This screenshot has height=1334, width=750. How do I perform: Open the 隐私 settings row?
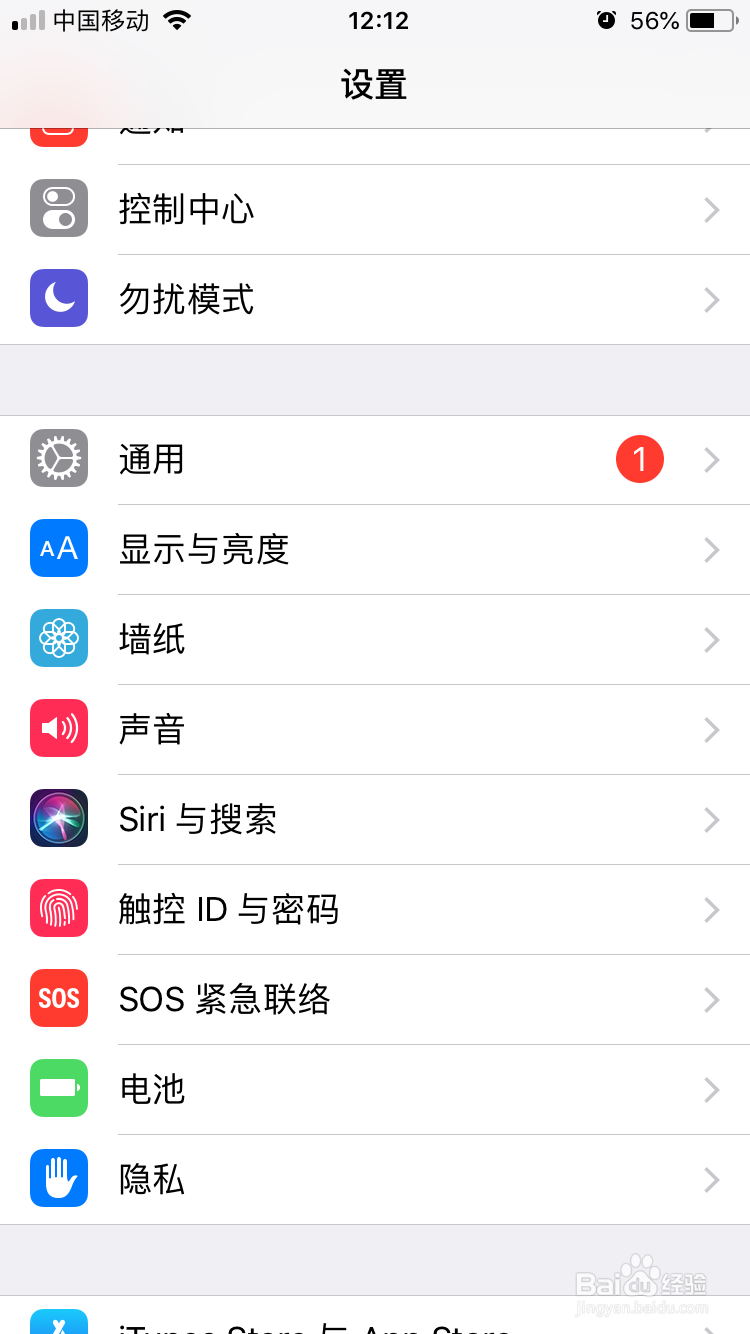375,1178
